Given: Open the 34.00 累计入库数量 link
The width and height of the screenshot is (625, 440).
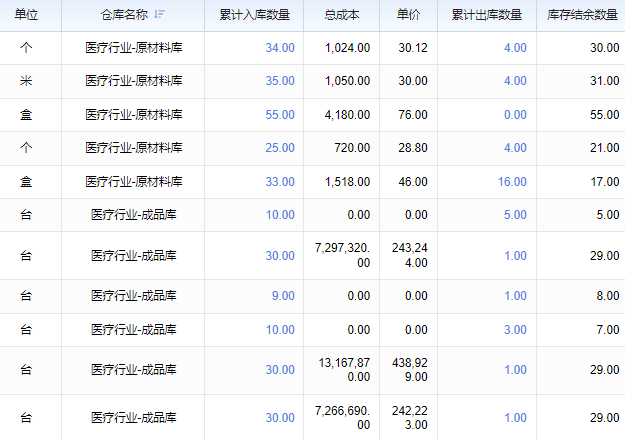Looking at the screenshot, I should click(x=280, y=48).
